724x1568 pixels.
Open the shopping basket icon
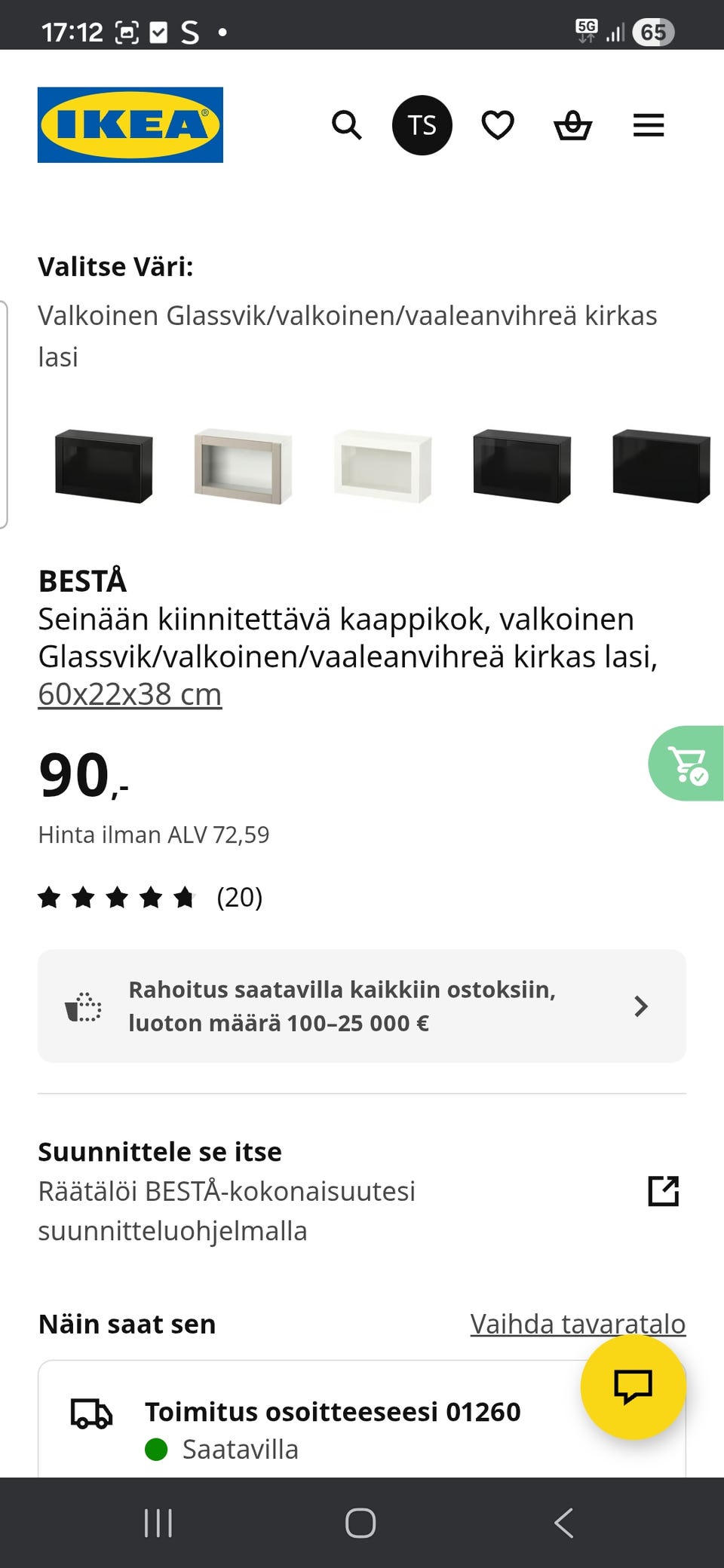pos(573,125)
